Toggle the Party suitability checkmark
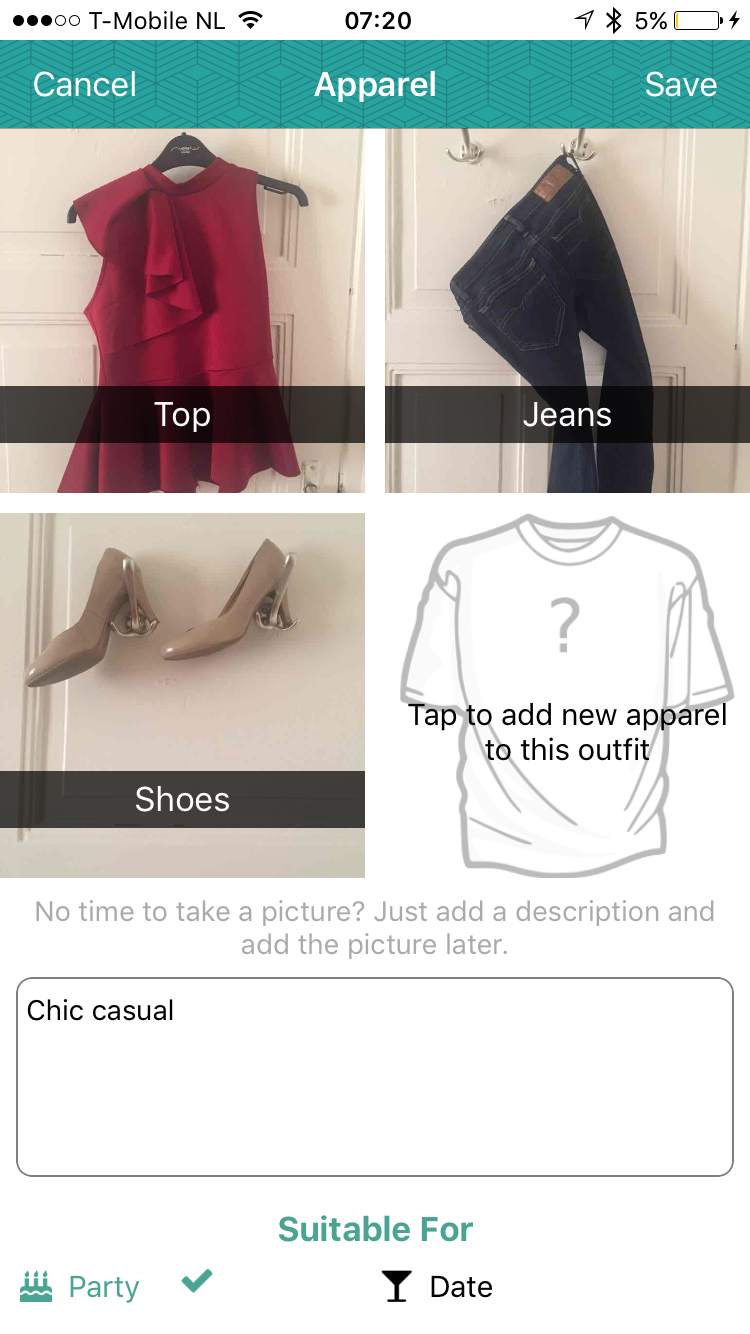Viewport: 750px width, 1334px height. pos(196,1280)
